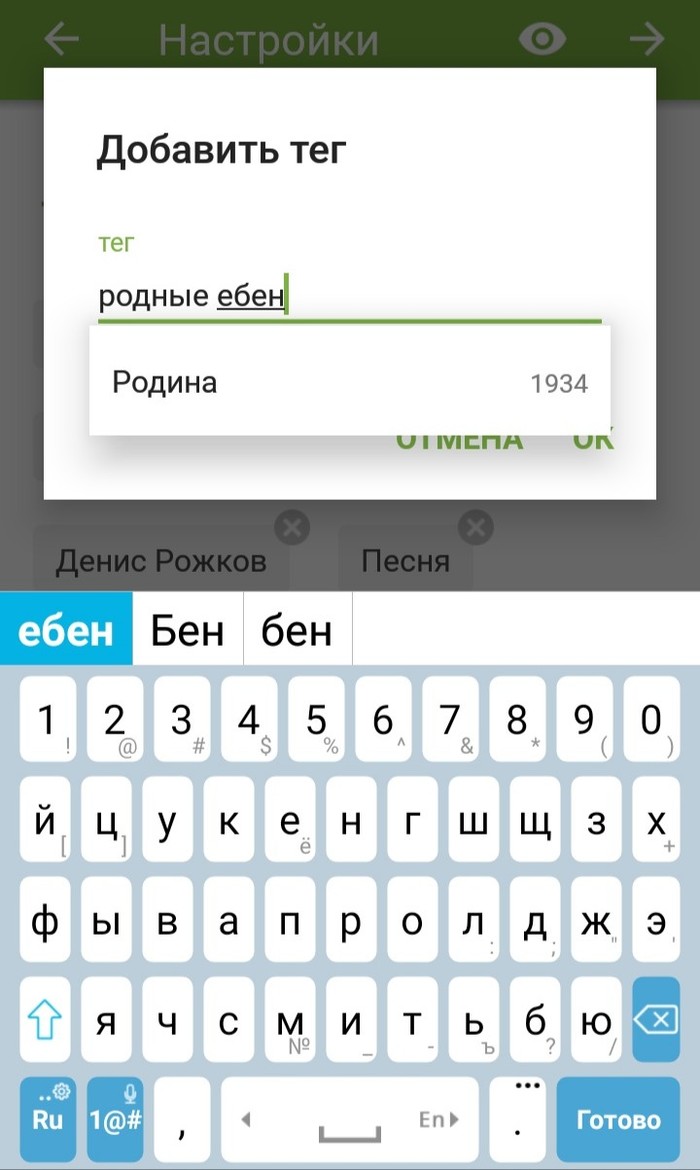Pick the lowercase бен suggestion
The width and height of the screenshot is (700, 1170).
point(297,630)
